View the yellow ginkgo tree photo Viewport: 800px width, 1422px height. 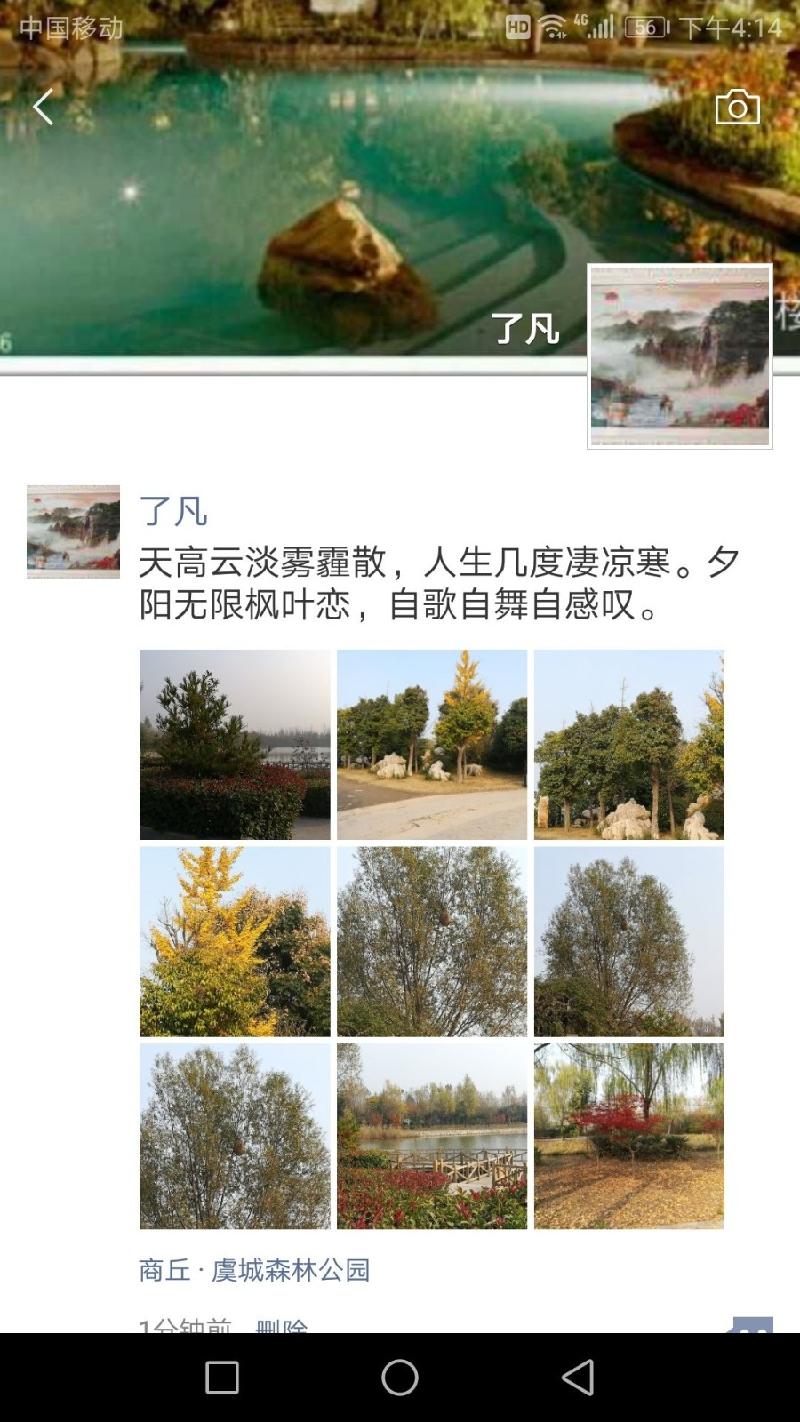[x=235, y=941]
